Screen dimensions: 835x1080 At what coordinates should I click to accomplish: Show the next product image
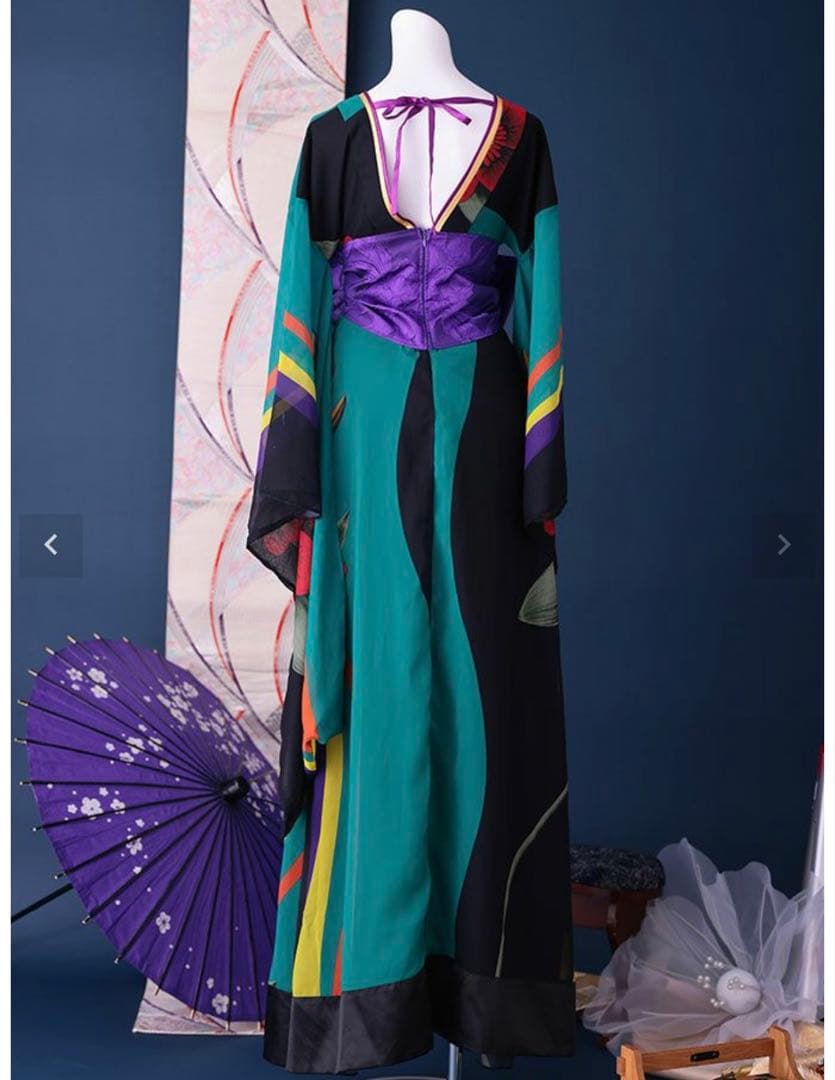tap(784, 545)
